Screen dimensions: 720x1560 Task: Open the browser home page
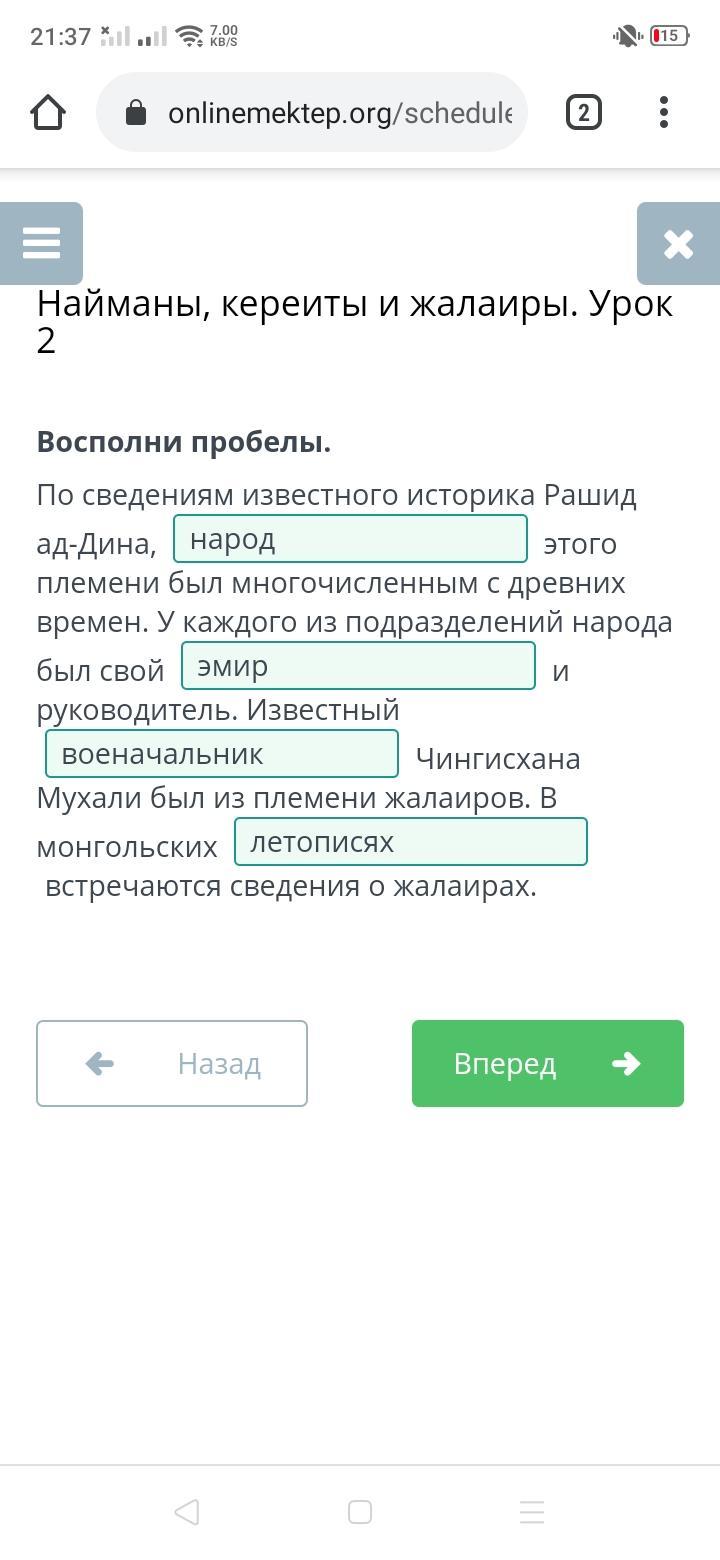click(x=48, y=113)
